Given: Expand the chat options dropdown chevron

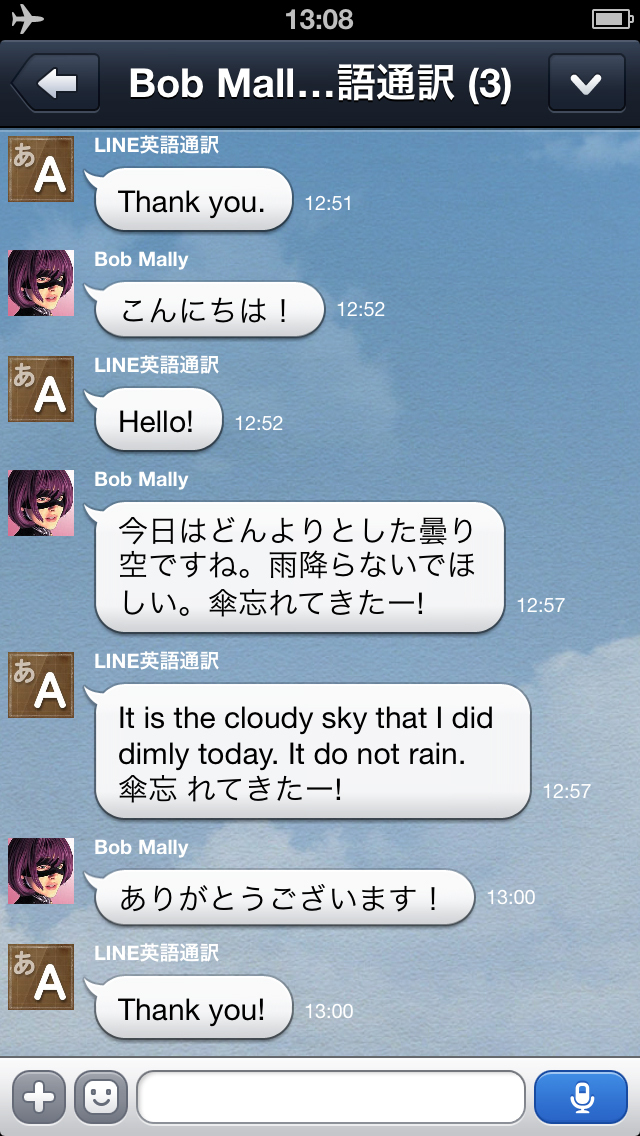Looking at the screenshot, I should tap(585, 84).
